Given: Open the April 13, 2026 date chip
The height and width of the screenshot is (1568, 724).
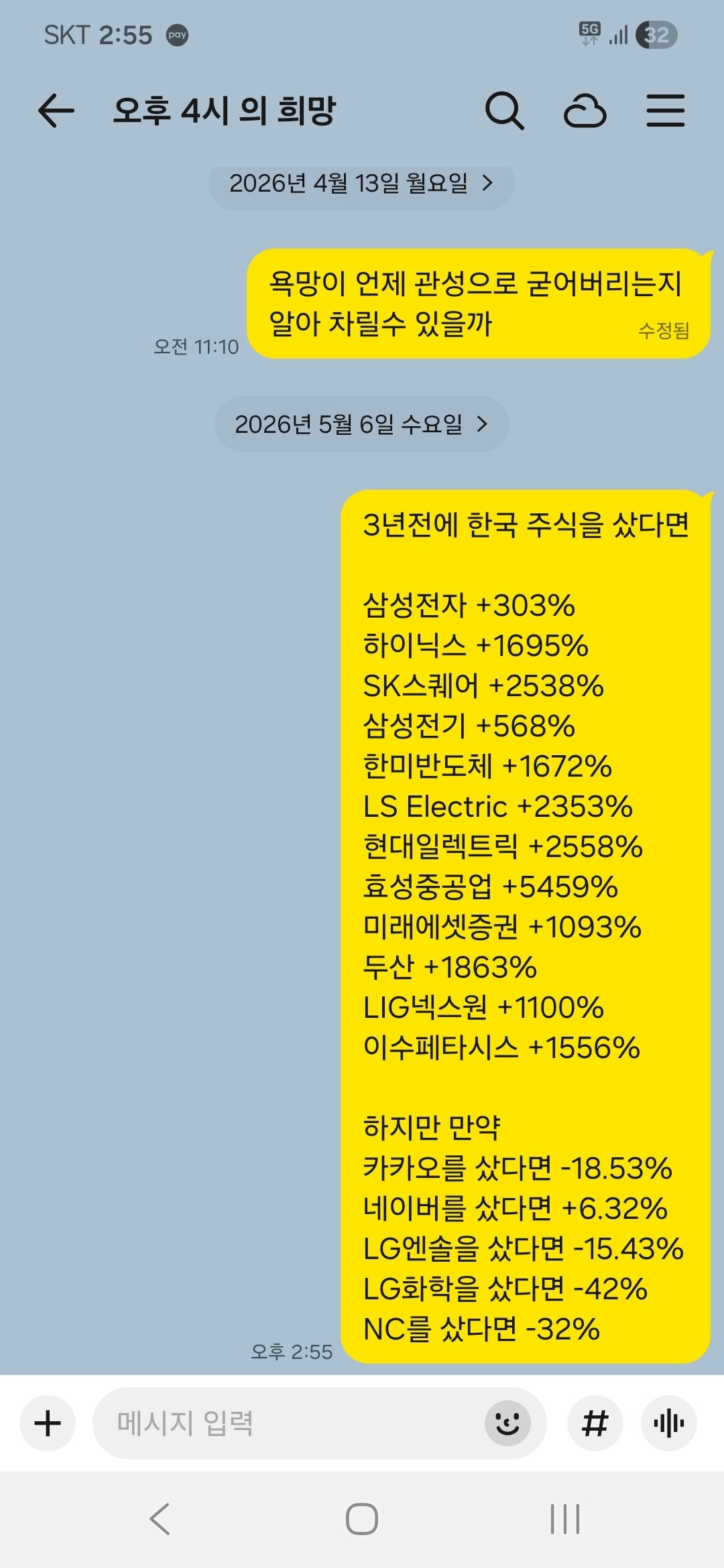Looking at the screenshot, I should click(361, 183).
